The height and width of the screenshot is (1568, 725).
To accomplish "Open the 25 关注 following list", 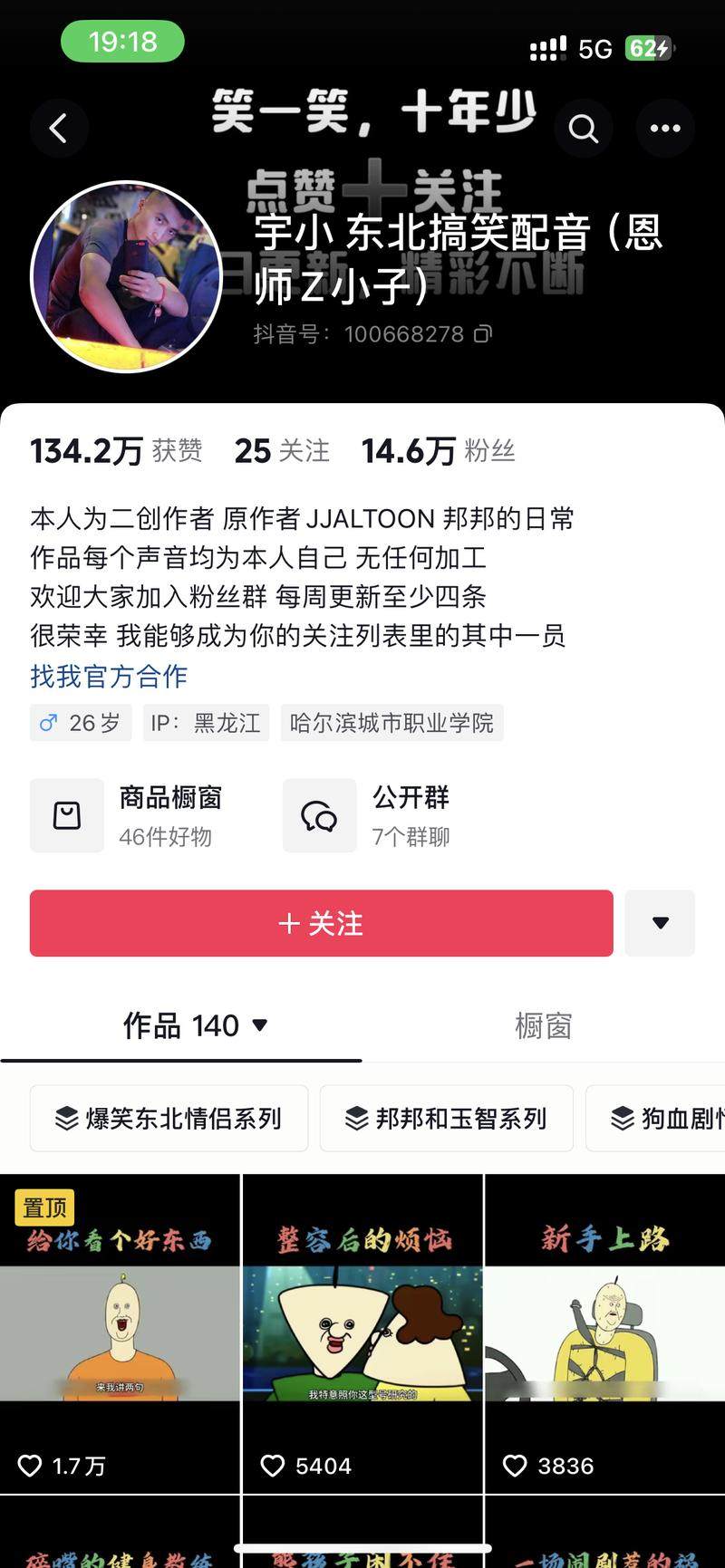I will click(x=282, y=450).
